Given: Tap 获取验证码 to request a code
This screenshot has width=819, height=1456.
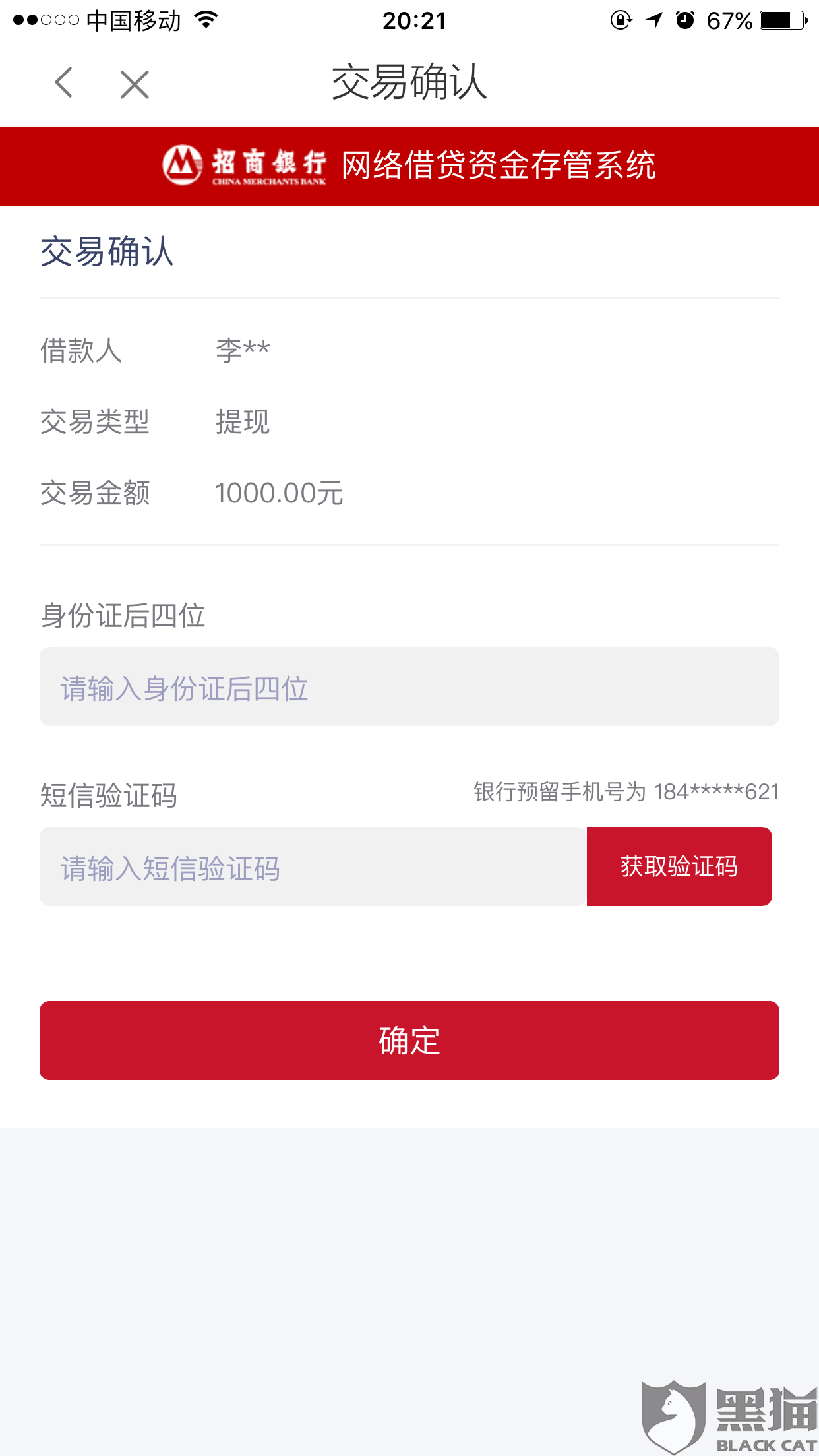Looking at the screenshot, I should coord(679,866).
